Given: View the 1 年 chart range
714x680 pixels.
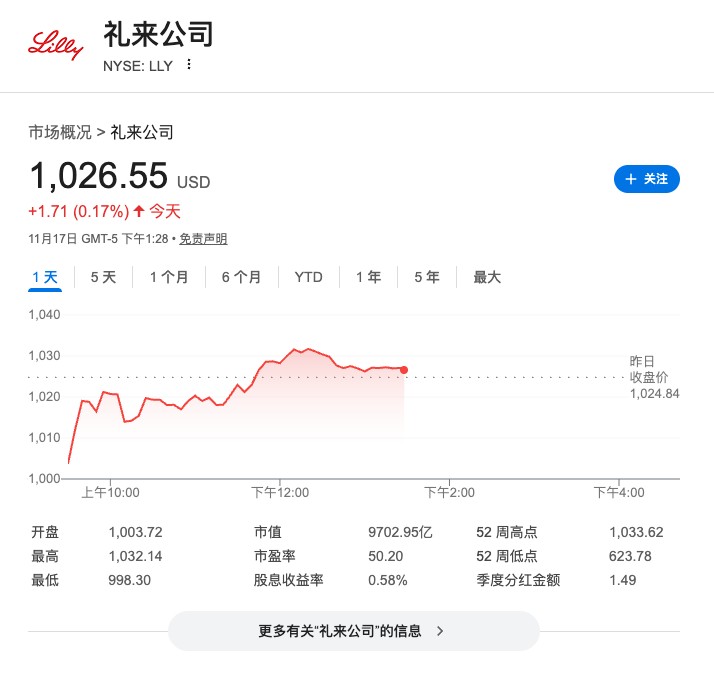Looking at the screenshot, I should click(x=368, y=277).
